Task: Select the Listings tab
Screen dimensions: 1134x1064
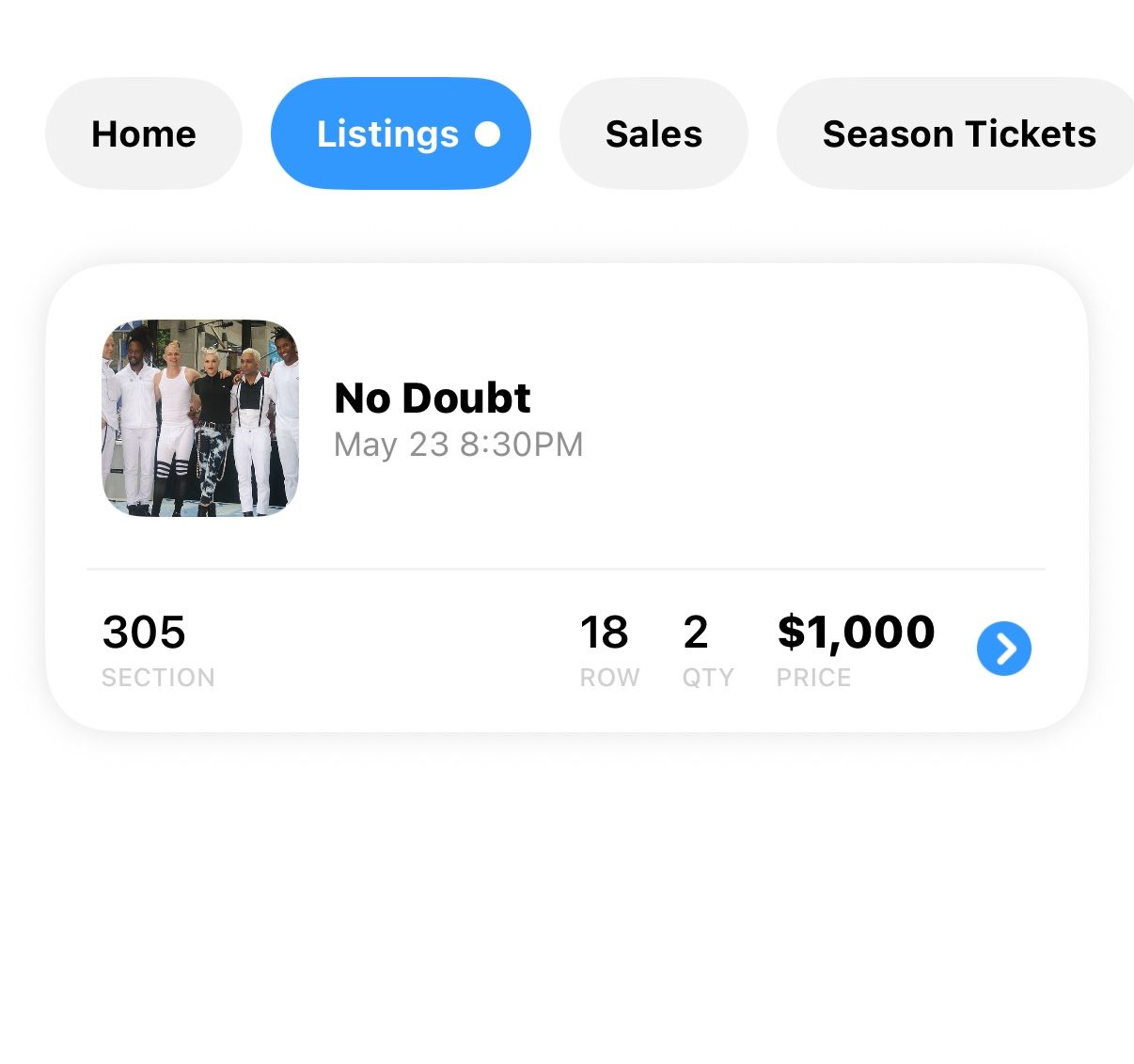Action: (x=401, y=133)
